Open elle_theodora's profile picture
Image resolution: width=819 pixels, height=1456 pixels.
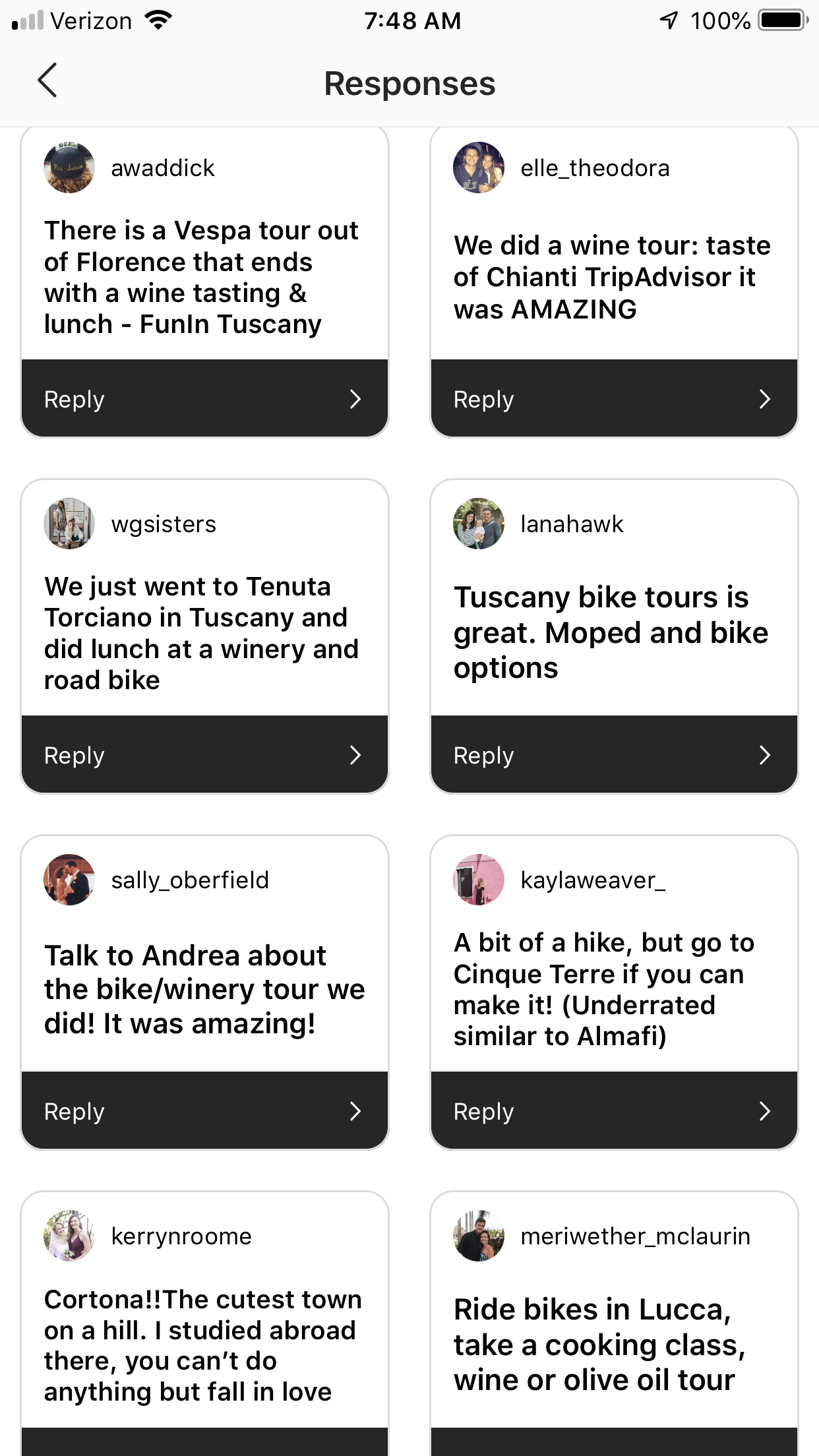click(x=479, y=167)
